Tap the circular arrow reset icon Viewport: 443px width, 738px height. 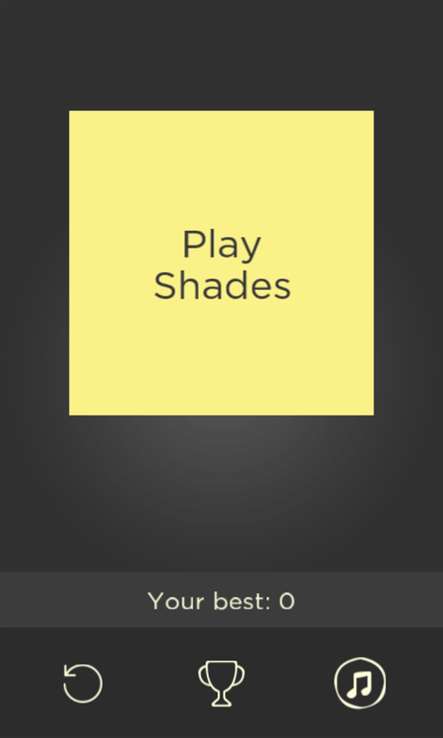[x=83, y=682]
